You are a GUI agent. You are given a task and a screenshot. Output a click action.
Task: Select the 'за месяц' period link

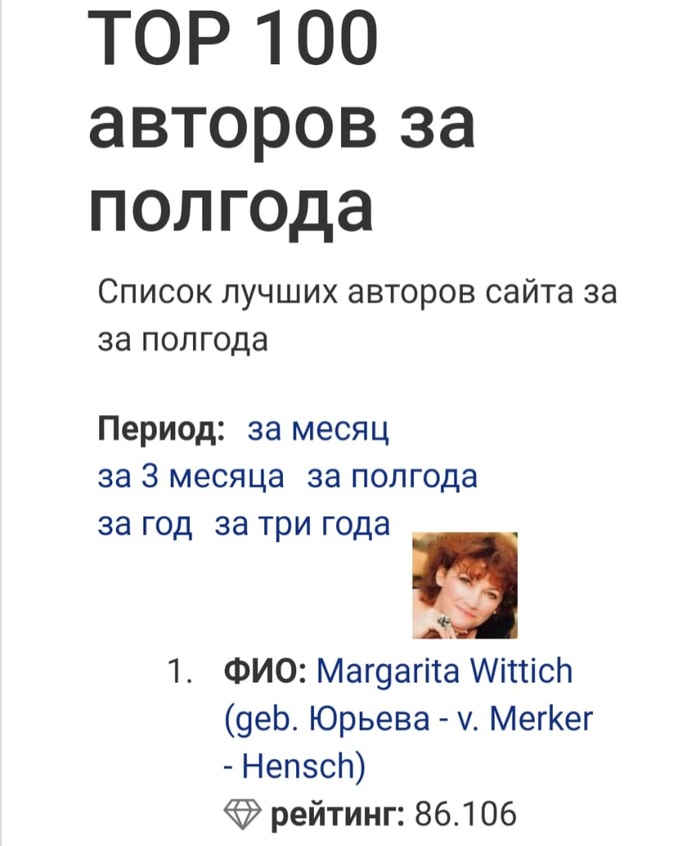pos(316,429)
